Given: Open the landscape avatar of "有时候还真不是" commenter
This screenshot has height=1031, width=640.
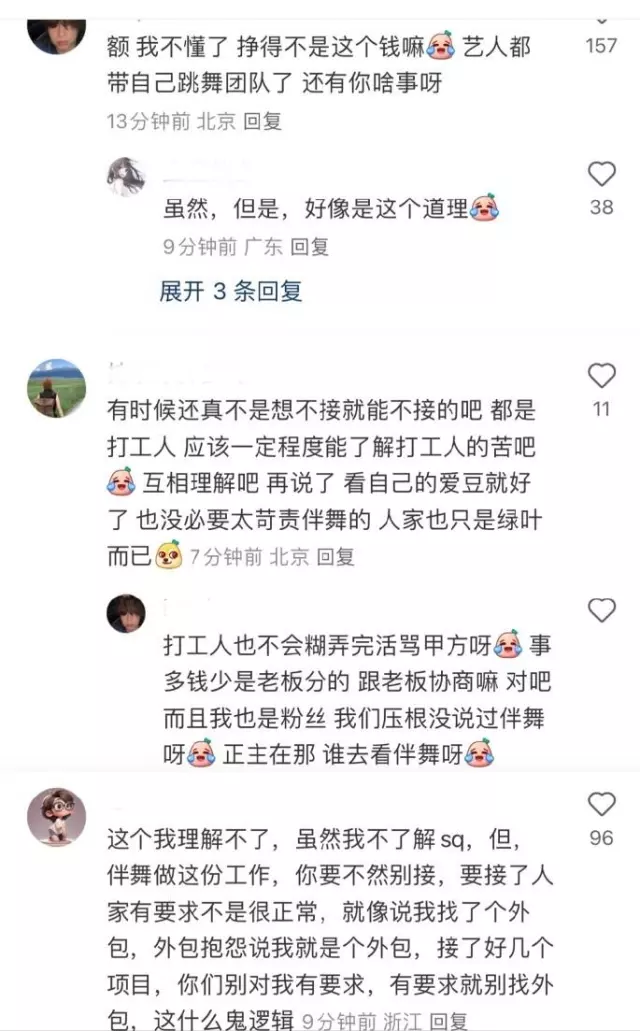Looking at the screenshot, I should tap(56, 388).
